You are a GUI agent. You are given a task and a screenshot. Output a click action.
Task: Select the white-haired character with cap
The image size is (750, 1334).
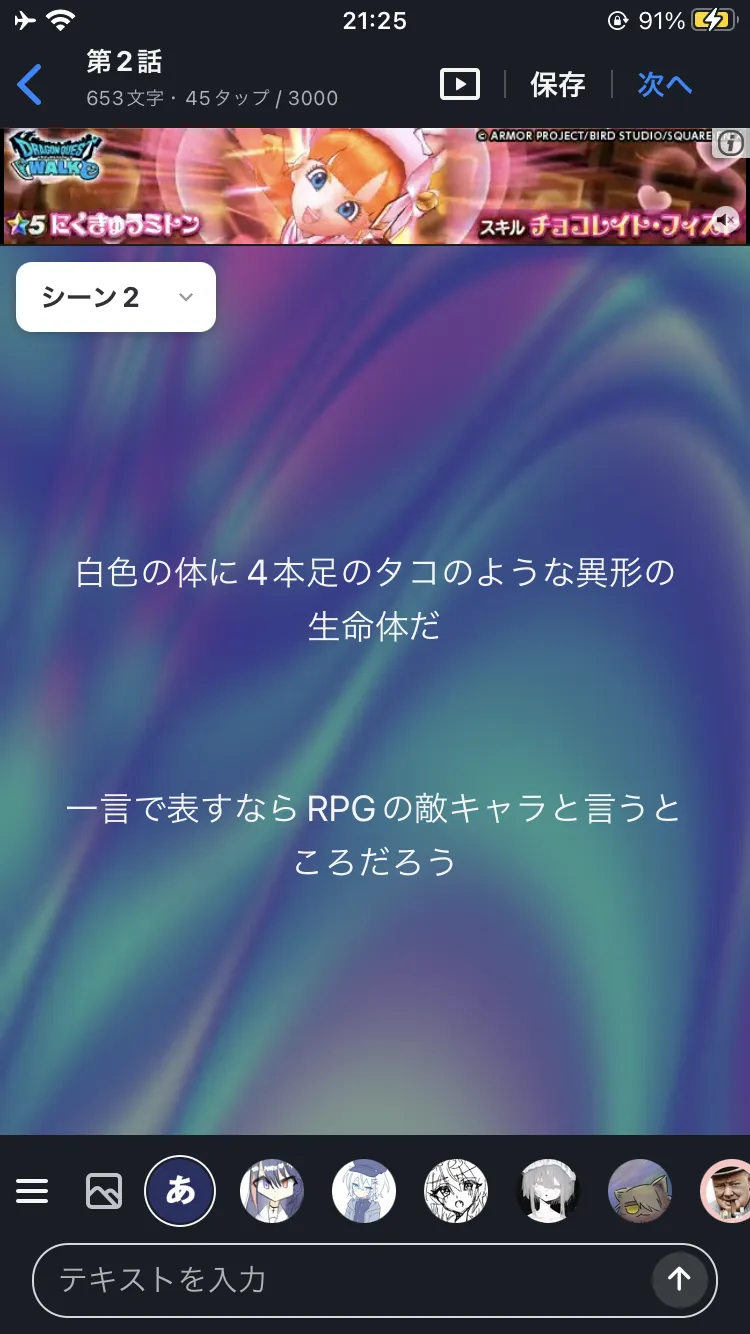click(364, 1191)
